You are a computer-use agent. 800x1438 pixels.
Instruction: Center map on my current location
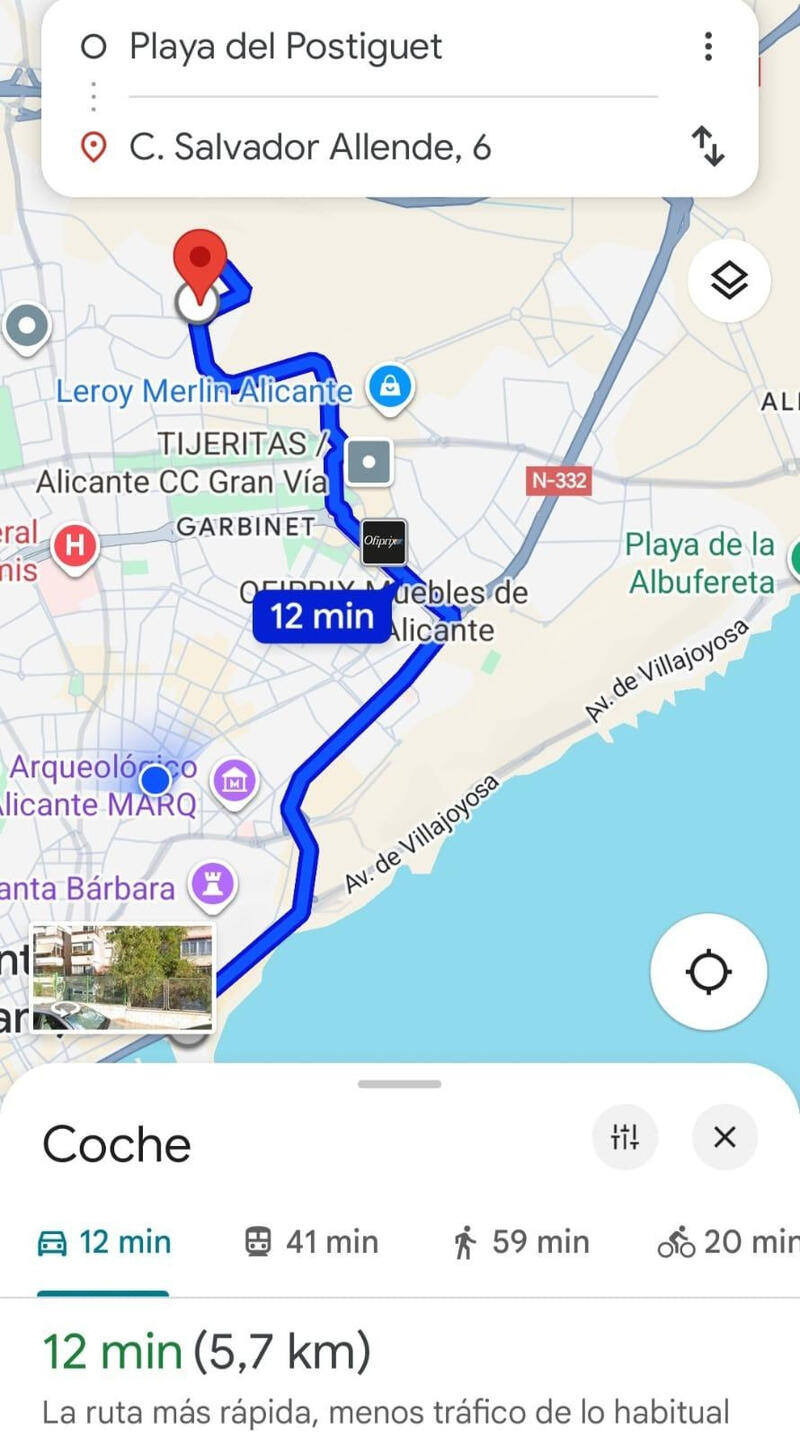pos(708,972)
